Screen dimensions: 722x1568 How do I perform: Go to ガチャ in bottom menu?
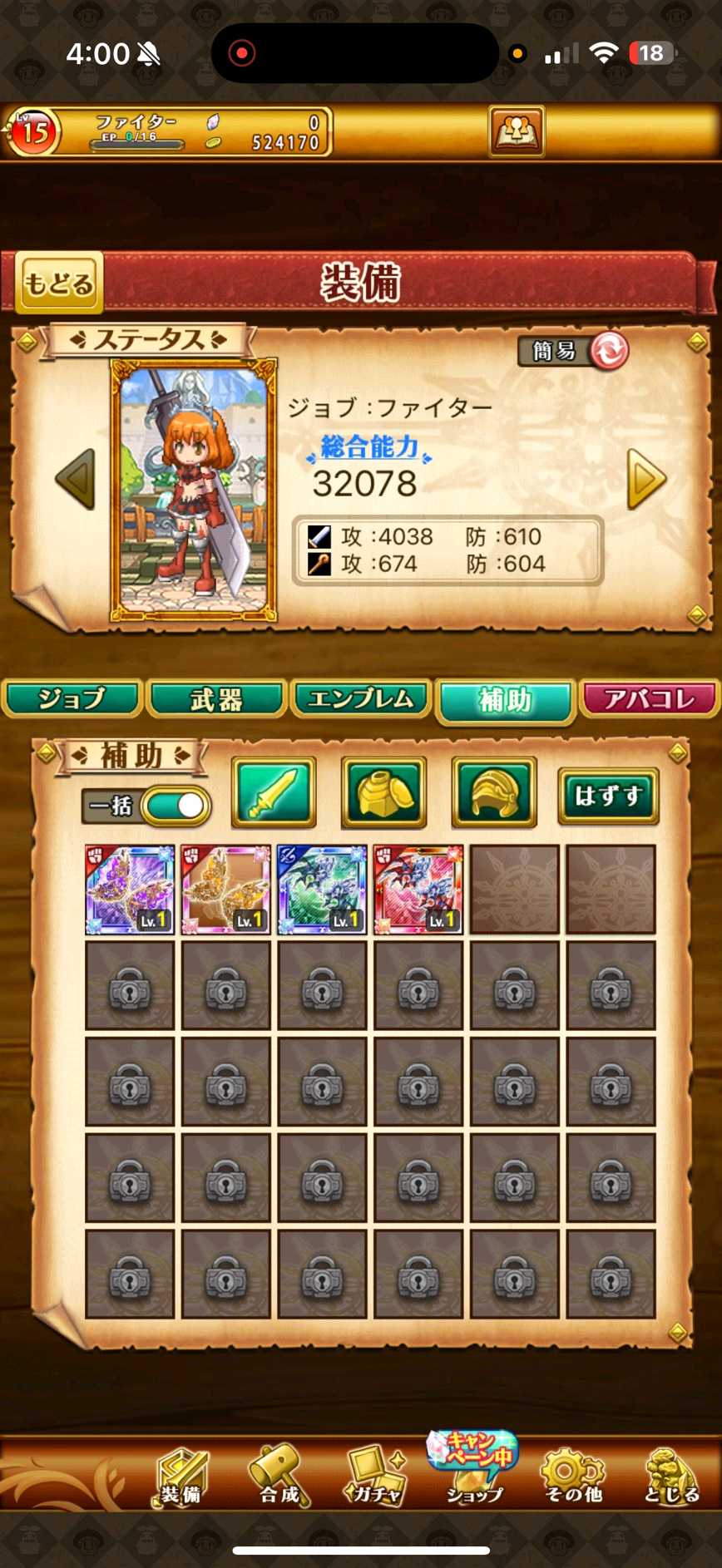376,1477
